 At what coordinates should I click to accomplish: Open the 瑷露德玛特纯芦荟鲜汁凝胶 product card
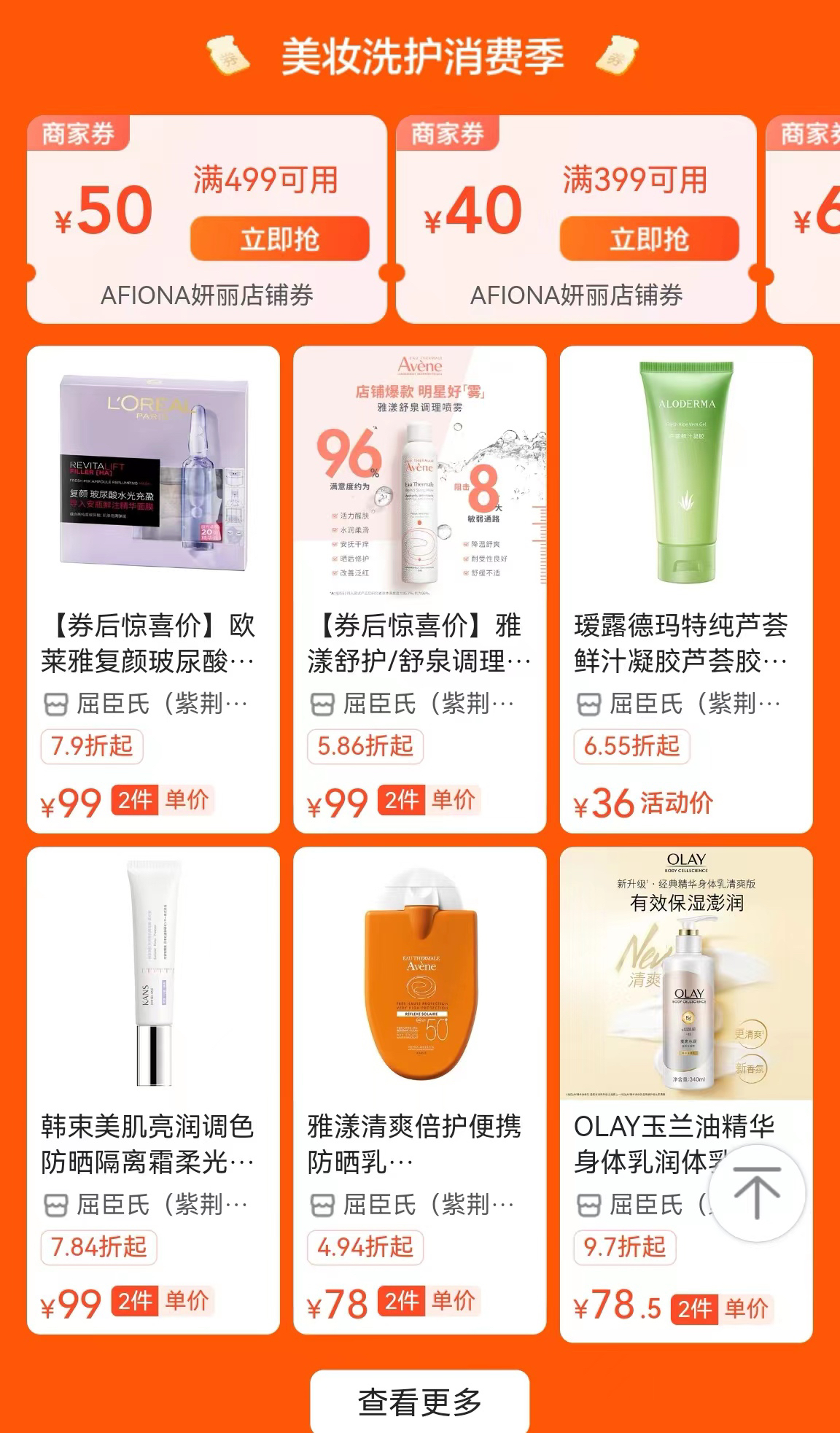tap(685, 589)
